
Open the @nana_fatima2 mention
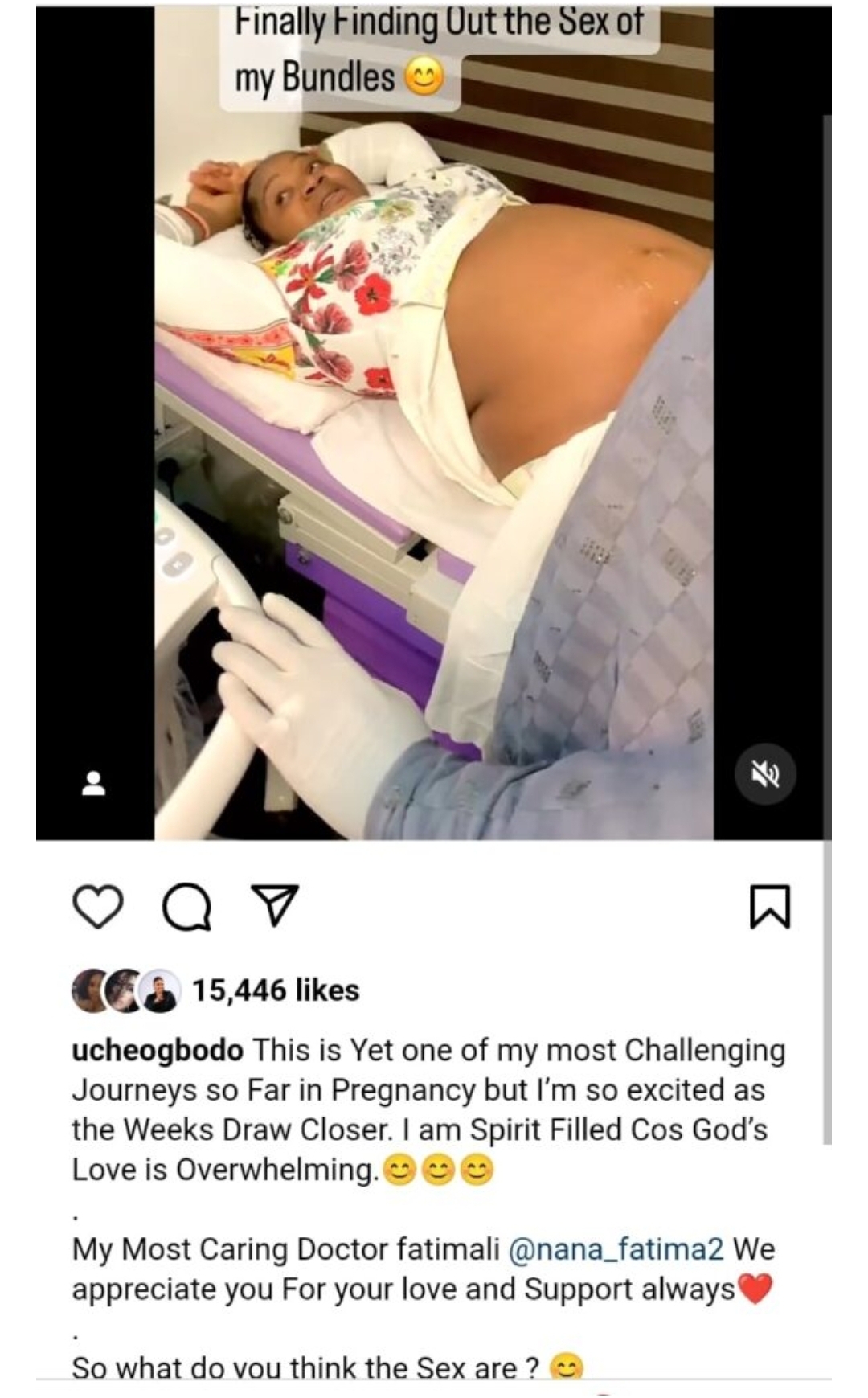click(616, 1248)
